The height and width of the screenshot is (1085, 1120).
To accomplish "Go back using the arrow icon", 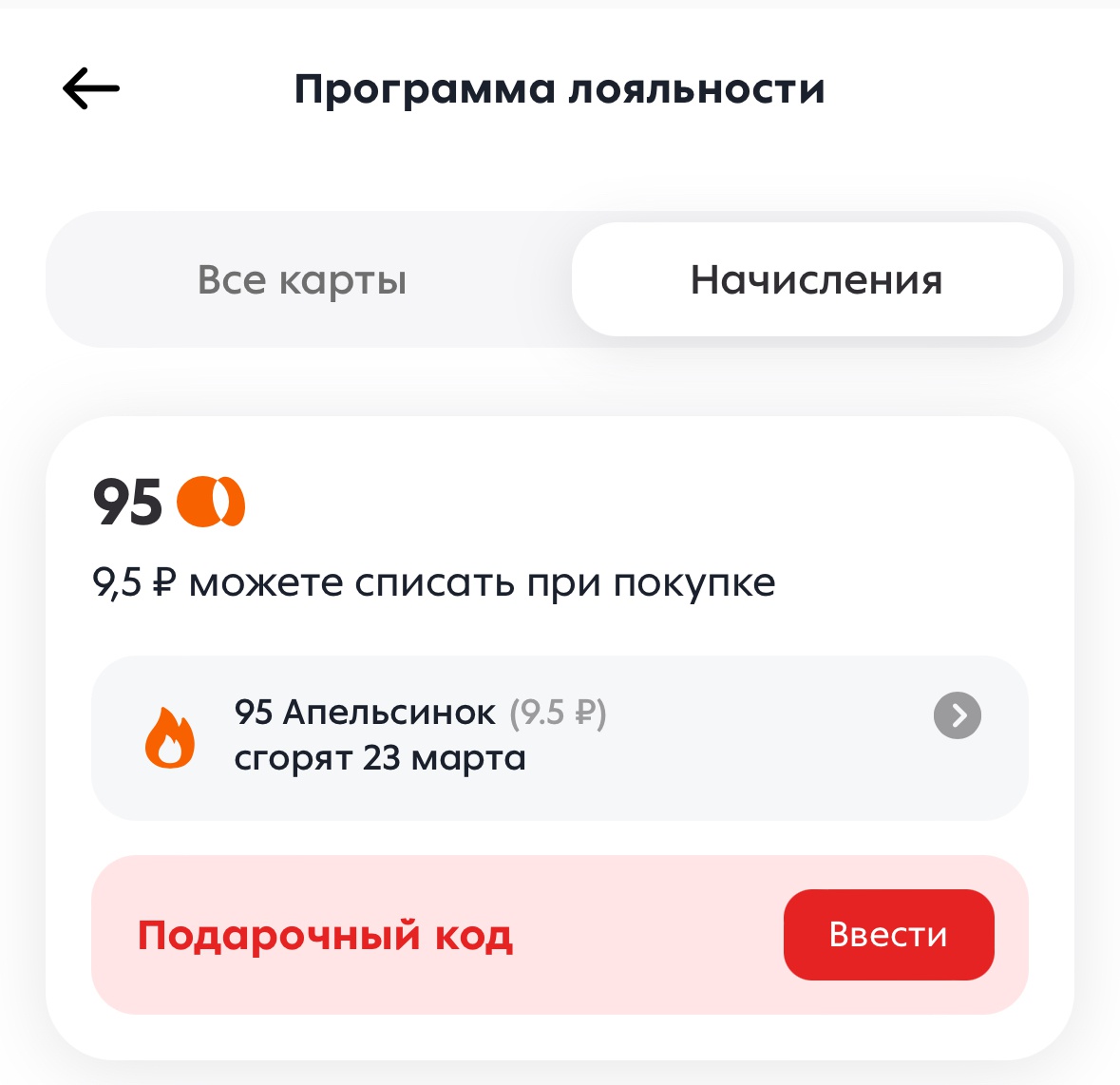I will tap(91, 88).
